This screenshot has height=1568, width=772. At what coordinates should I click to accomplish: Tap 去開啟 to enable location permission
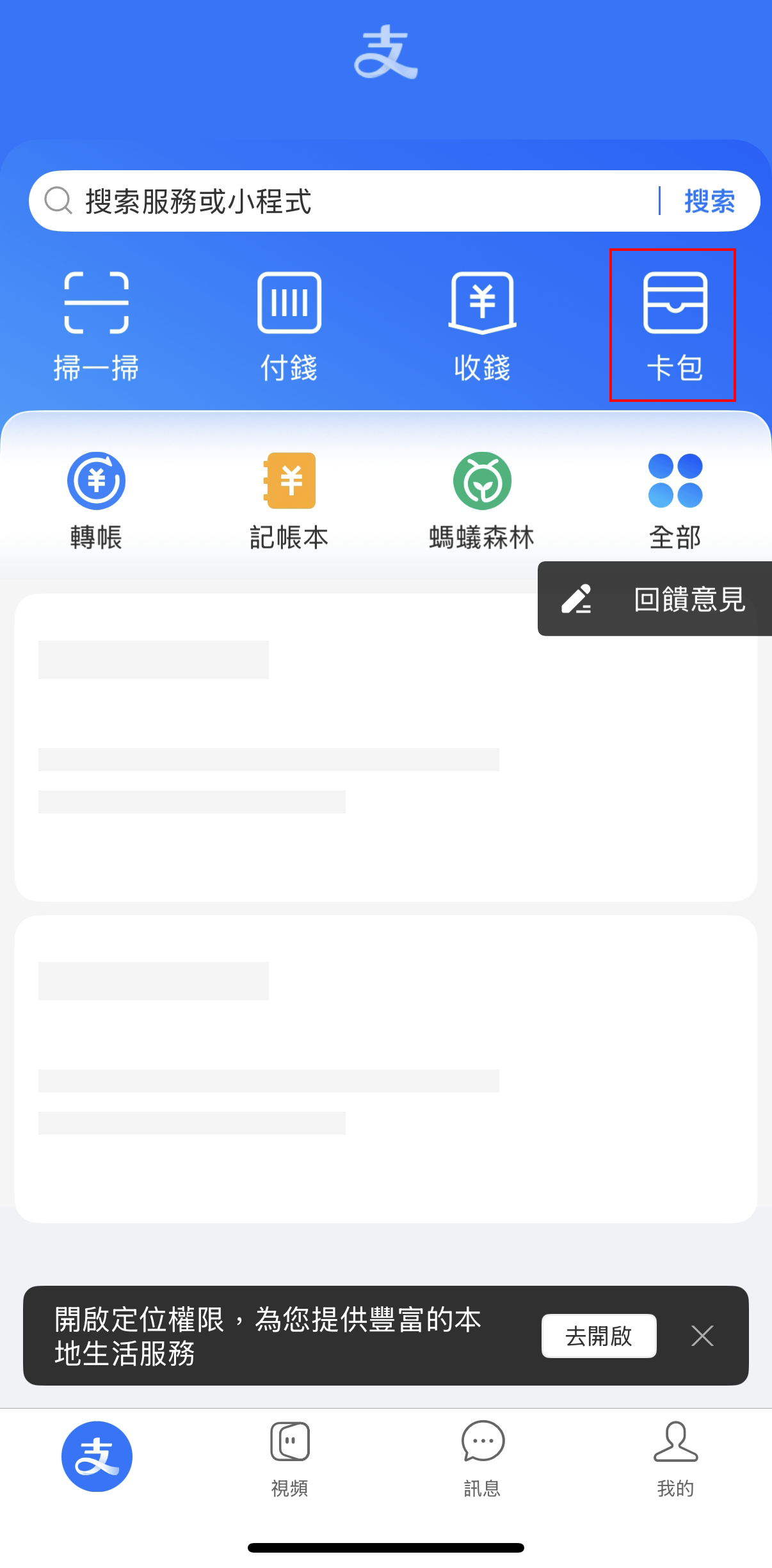click(x=599, y=1336)
